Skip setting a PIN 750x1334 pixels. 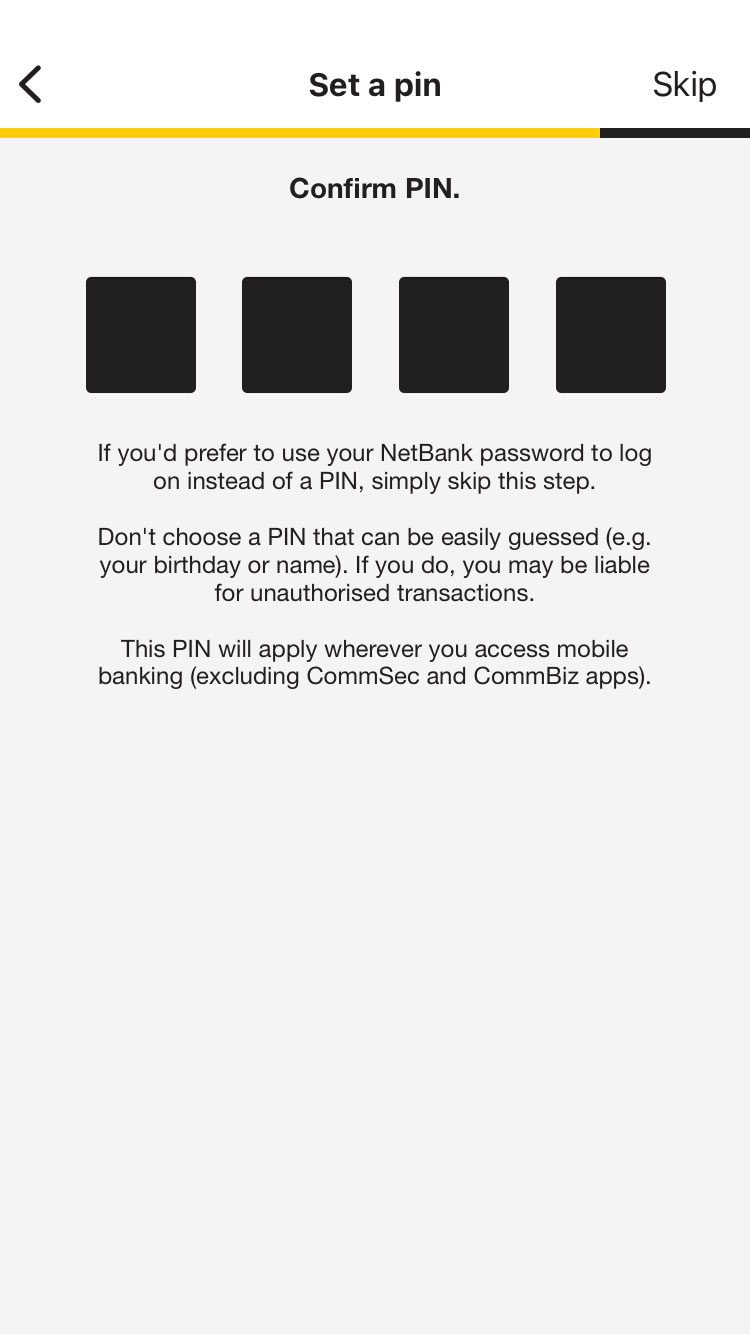(684, 85)
